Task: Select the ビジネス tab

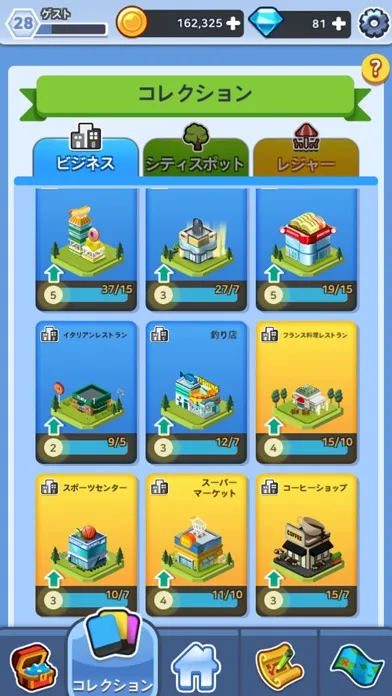Action: click(x=86, y=158)
